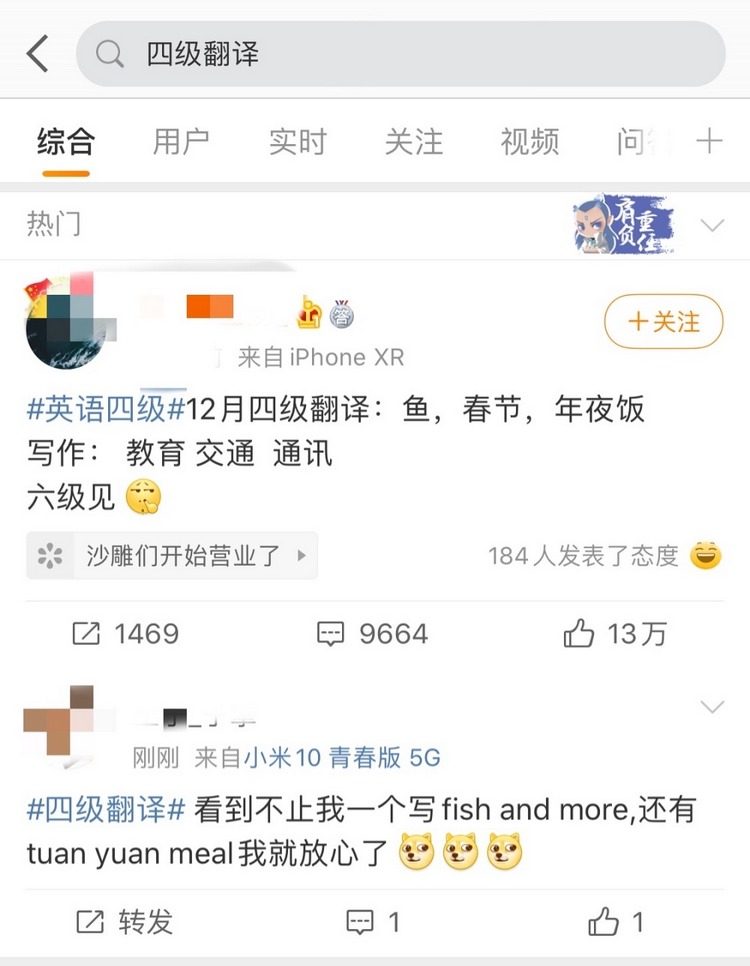Screen dimensions: 750x966
Task: Comment on the fish and more post
Action: [x=372, y=921]
